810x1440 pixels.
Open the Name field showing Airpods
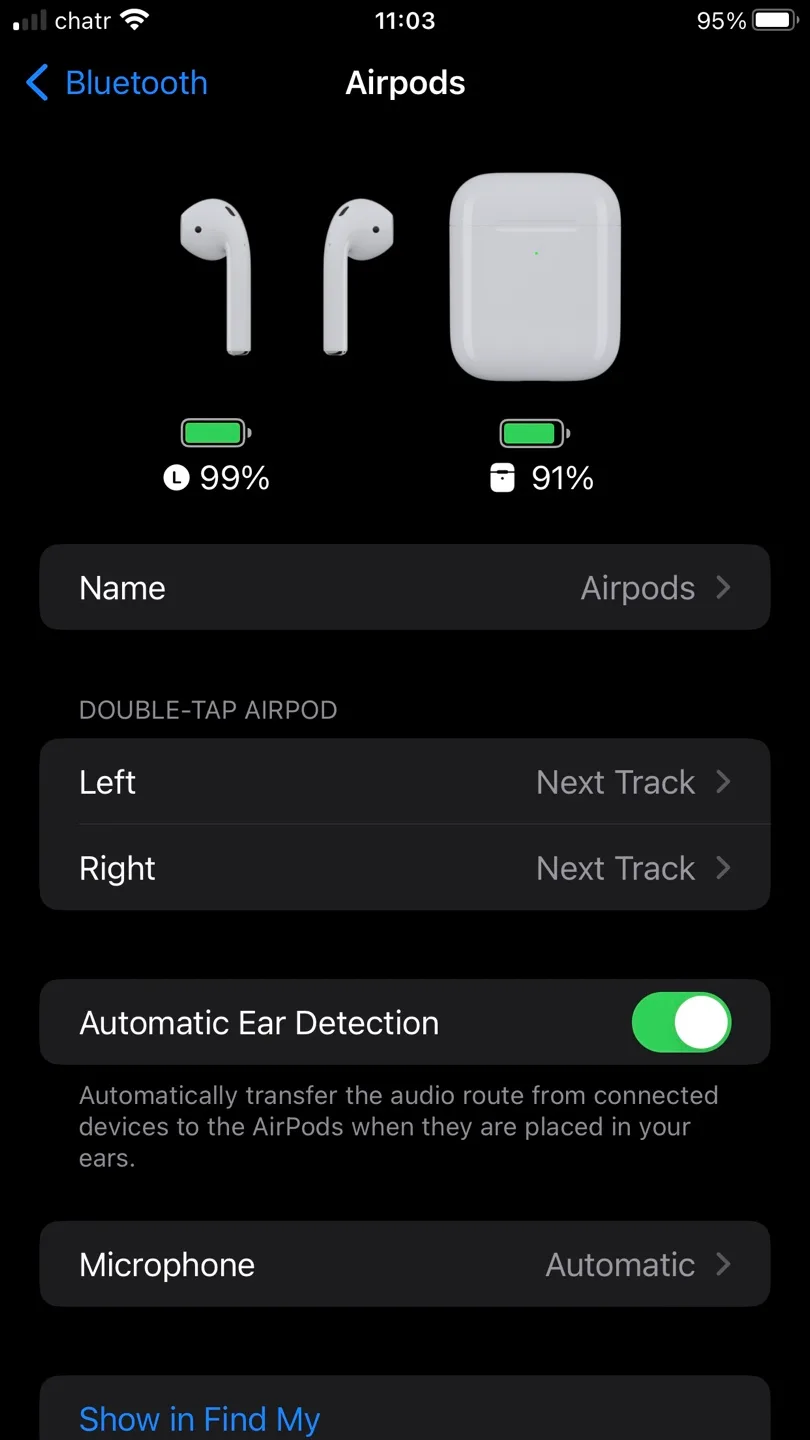[405, 588]
